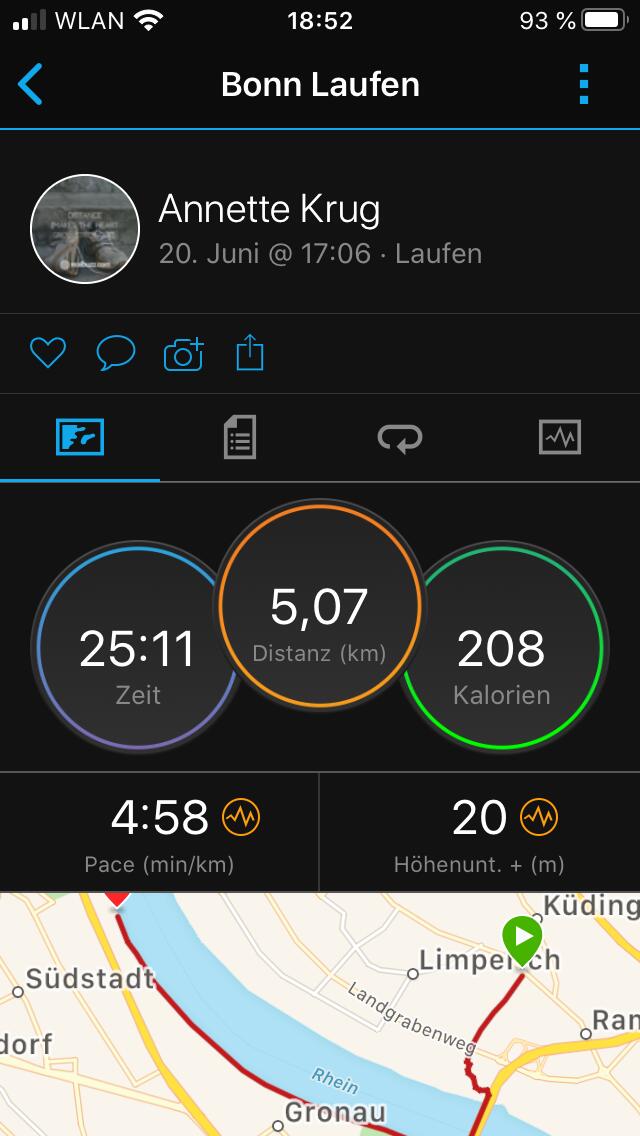640x1136 pixels.
Task: Open the pace chart icon next to 4:58
Action: pyautogui.click(x=241, y=818)
